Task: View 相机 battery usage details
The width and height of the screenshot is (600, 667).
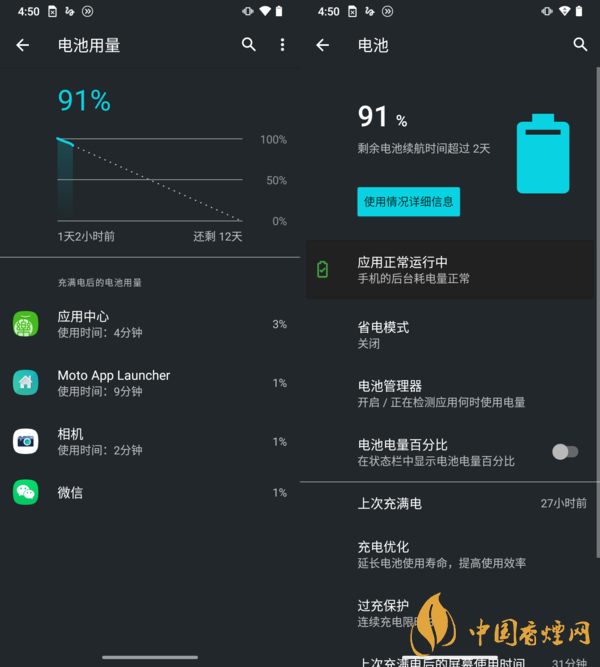Action: pos(150,441)
